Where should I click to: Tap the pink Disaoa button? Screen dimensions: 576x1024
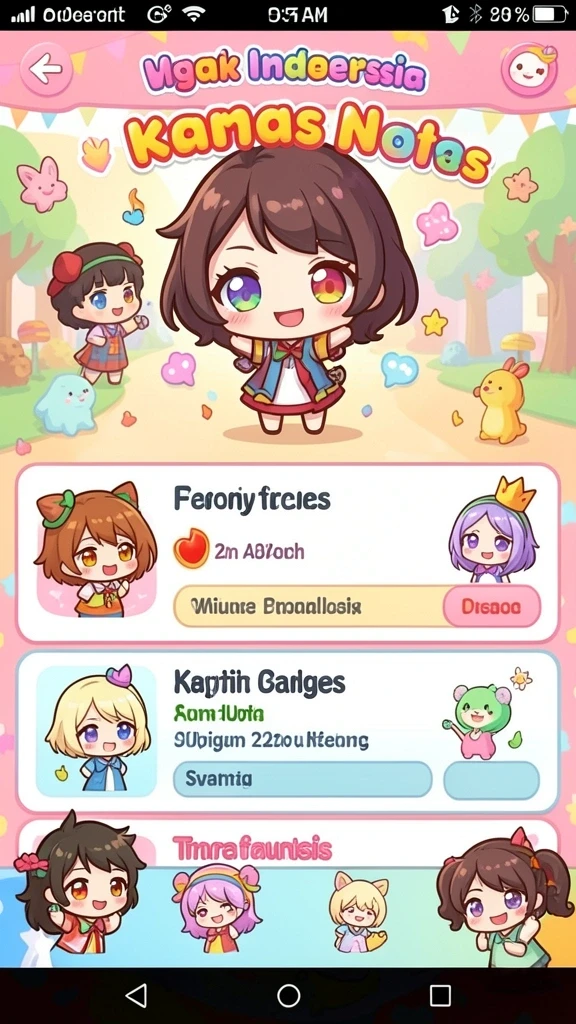pos(492,607)
